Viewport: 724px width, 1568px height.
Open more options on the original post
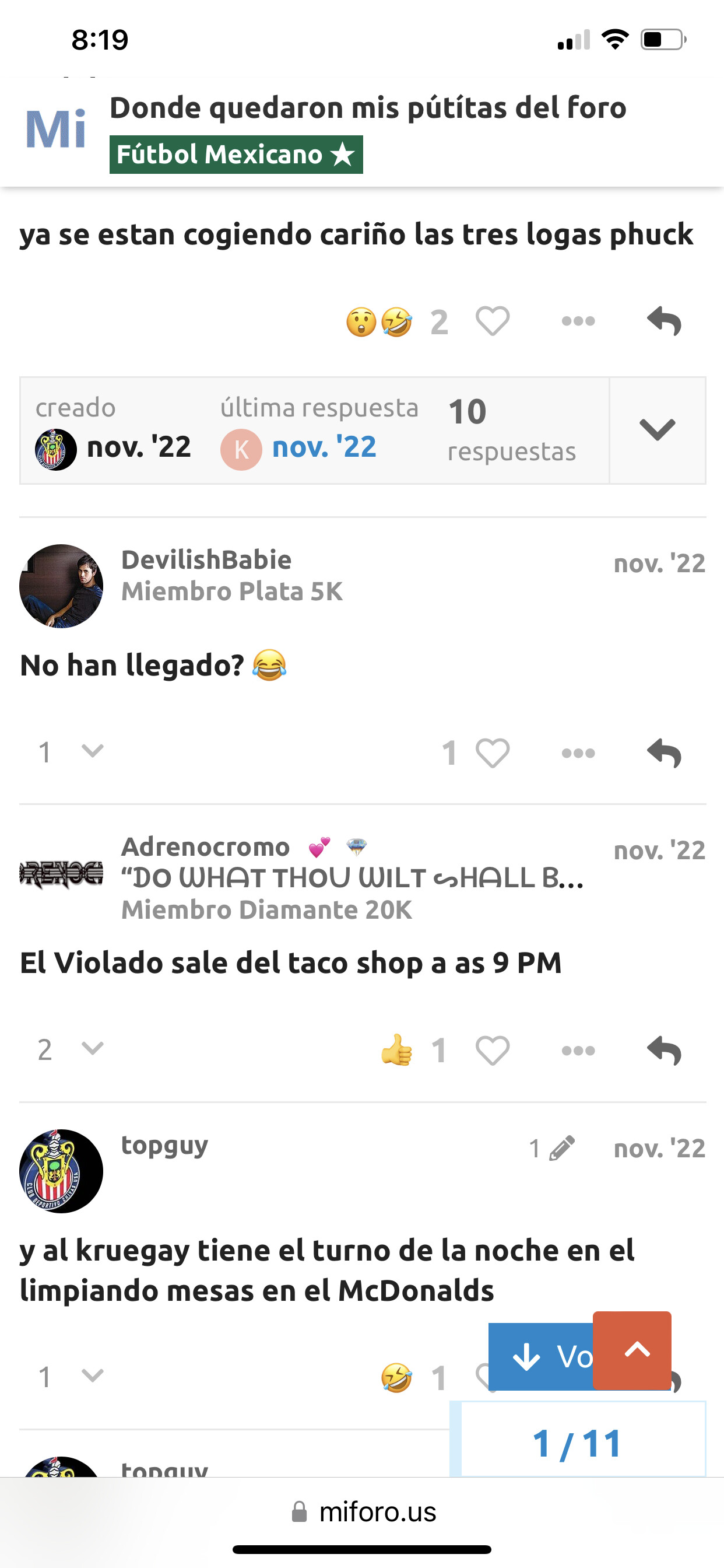tap(578, 321)
